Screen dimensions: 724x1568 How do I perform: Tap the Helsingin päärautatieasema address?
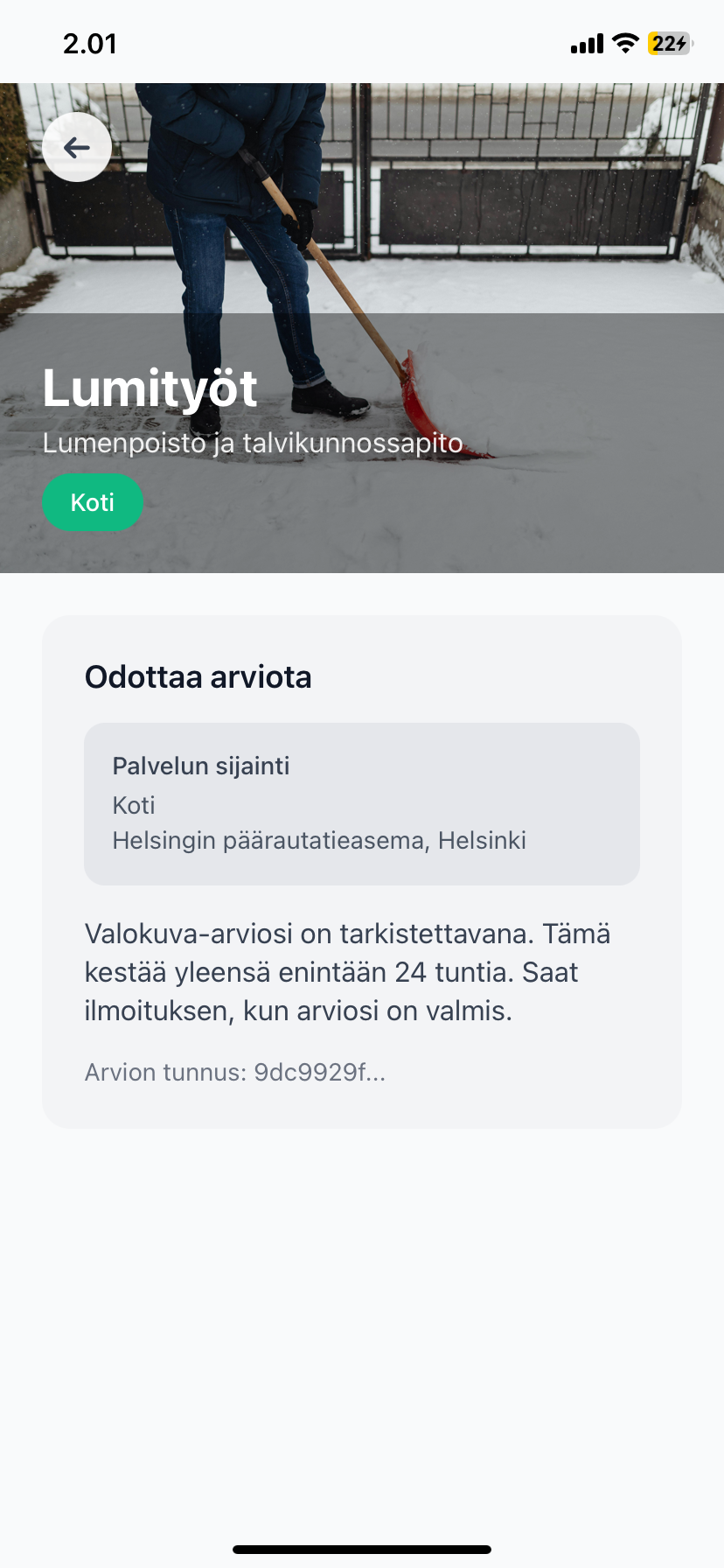click(319, 840)
